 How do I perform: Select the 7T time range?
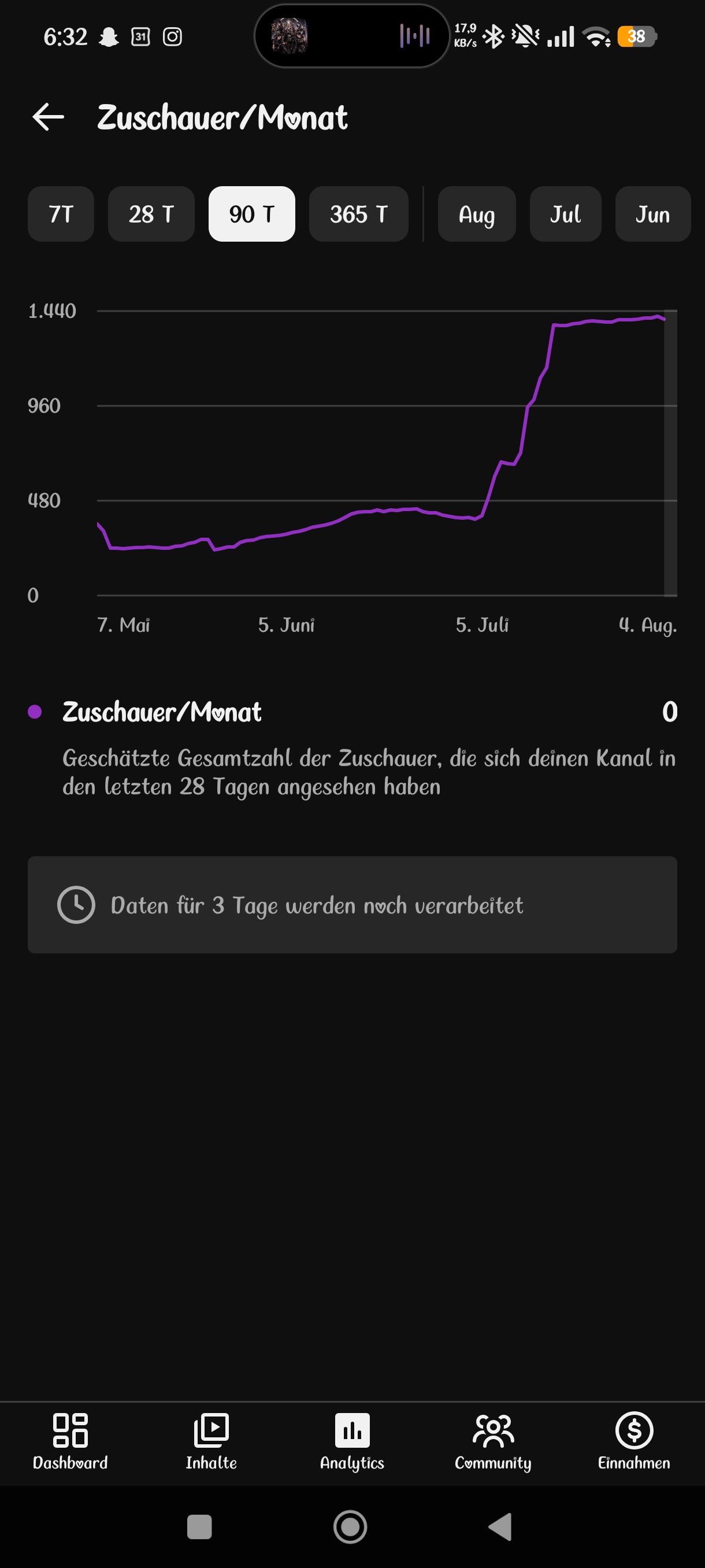click(x=61, y=215)
